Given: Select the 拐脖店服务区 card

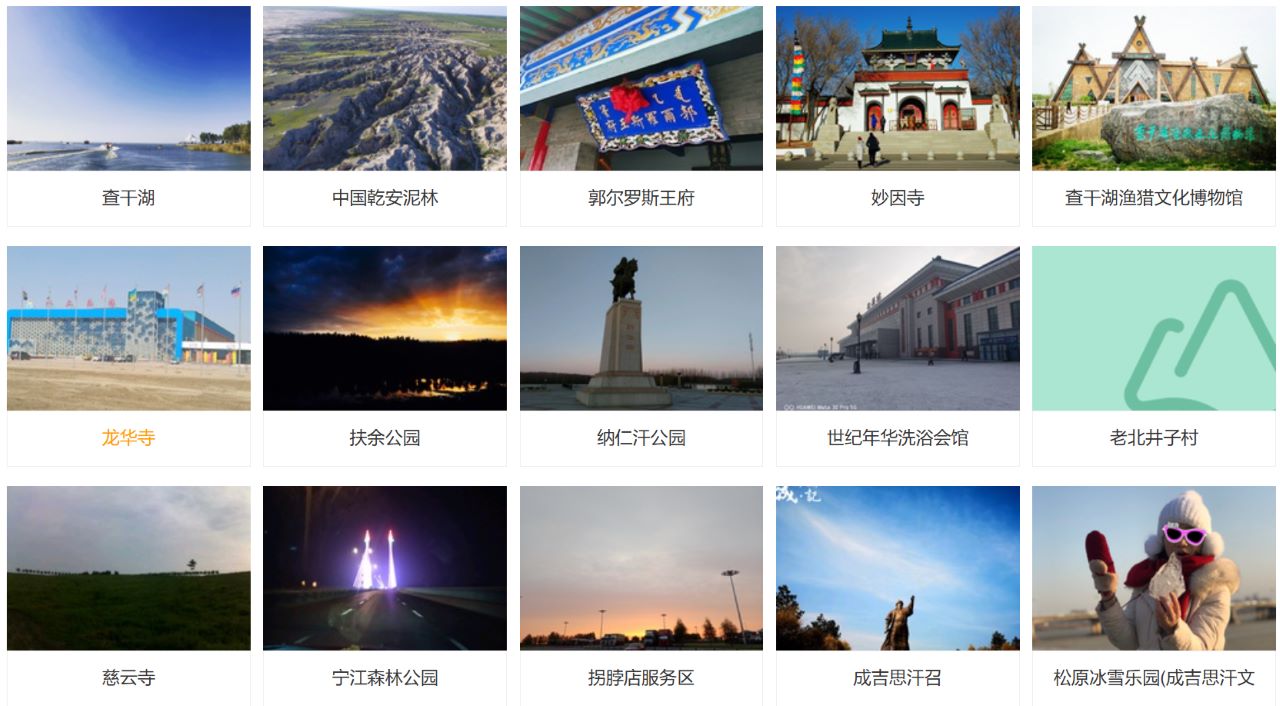Looking at the screenshot, I should [641, 596].
